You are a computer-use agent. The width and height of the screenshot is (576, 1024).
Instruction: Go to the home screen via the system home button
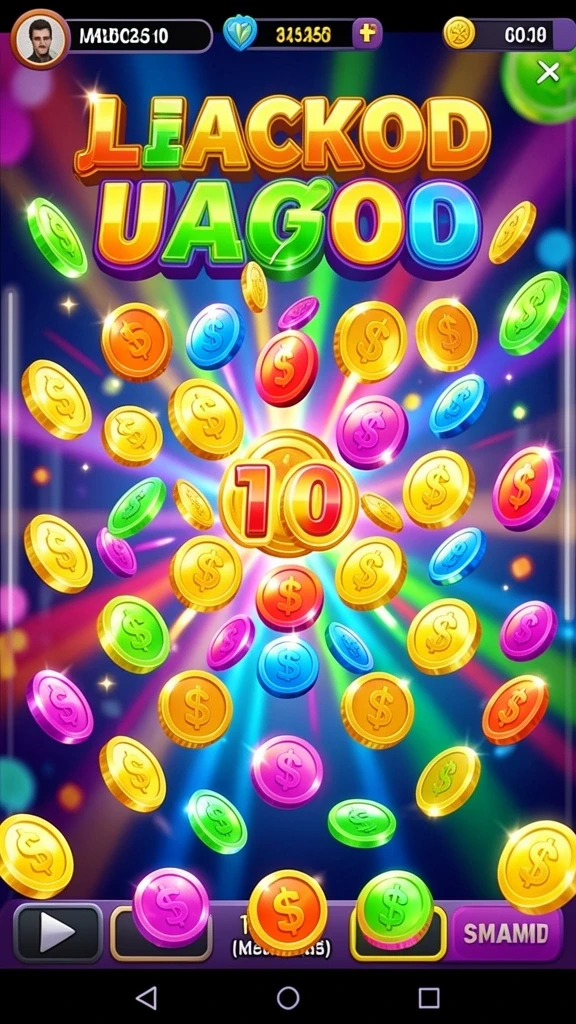pyautogui.click(x=287, y=997)
